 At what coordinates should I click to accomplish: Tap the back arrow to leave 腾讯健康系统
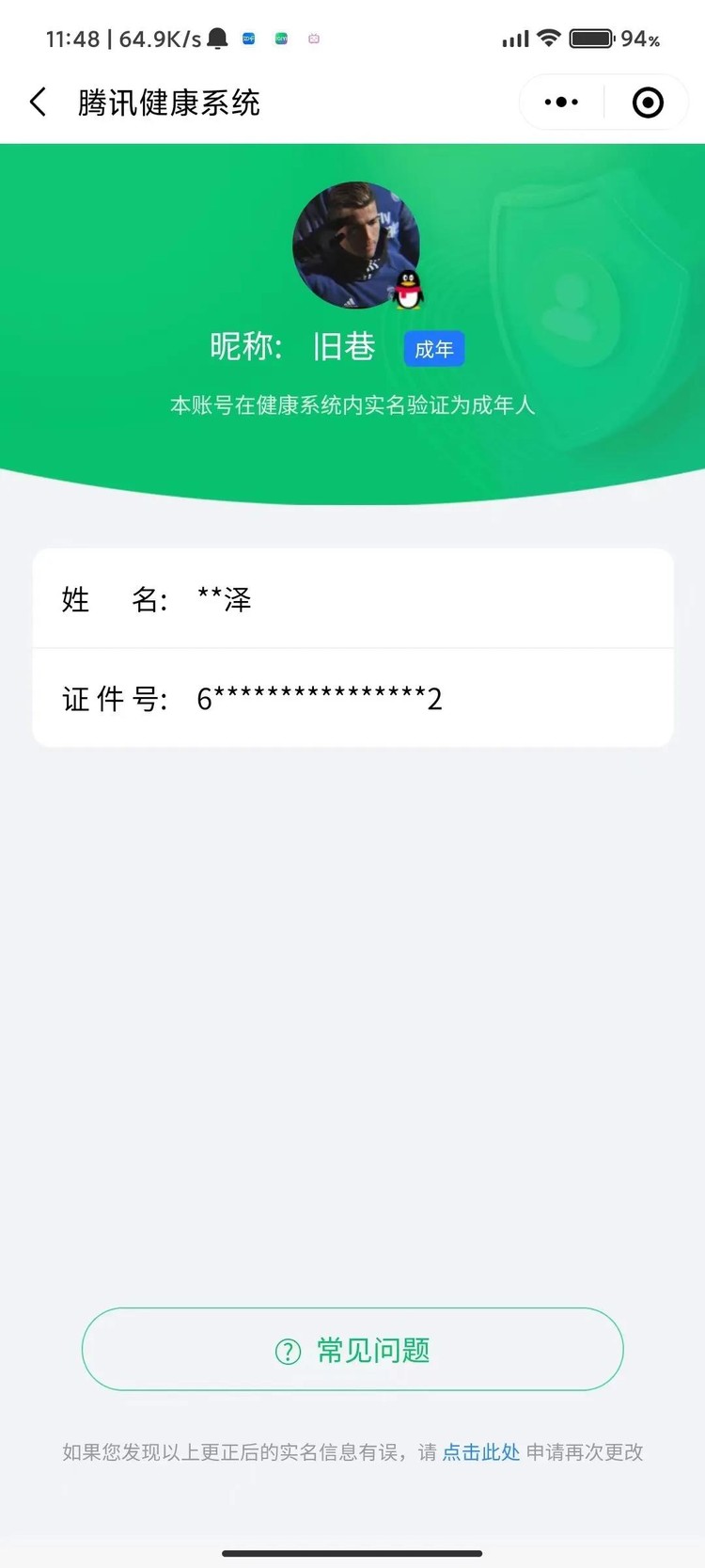coord(38,102)
